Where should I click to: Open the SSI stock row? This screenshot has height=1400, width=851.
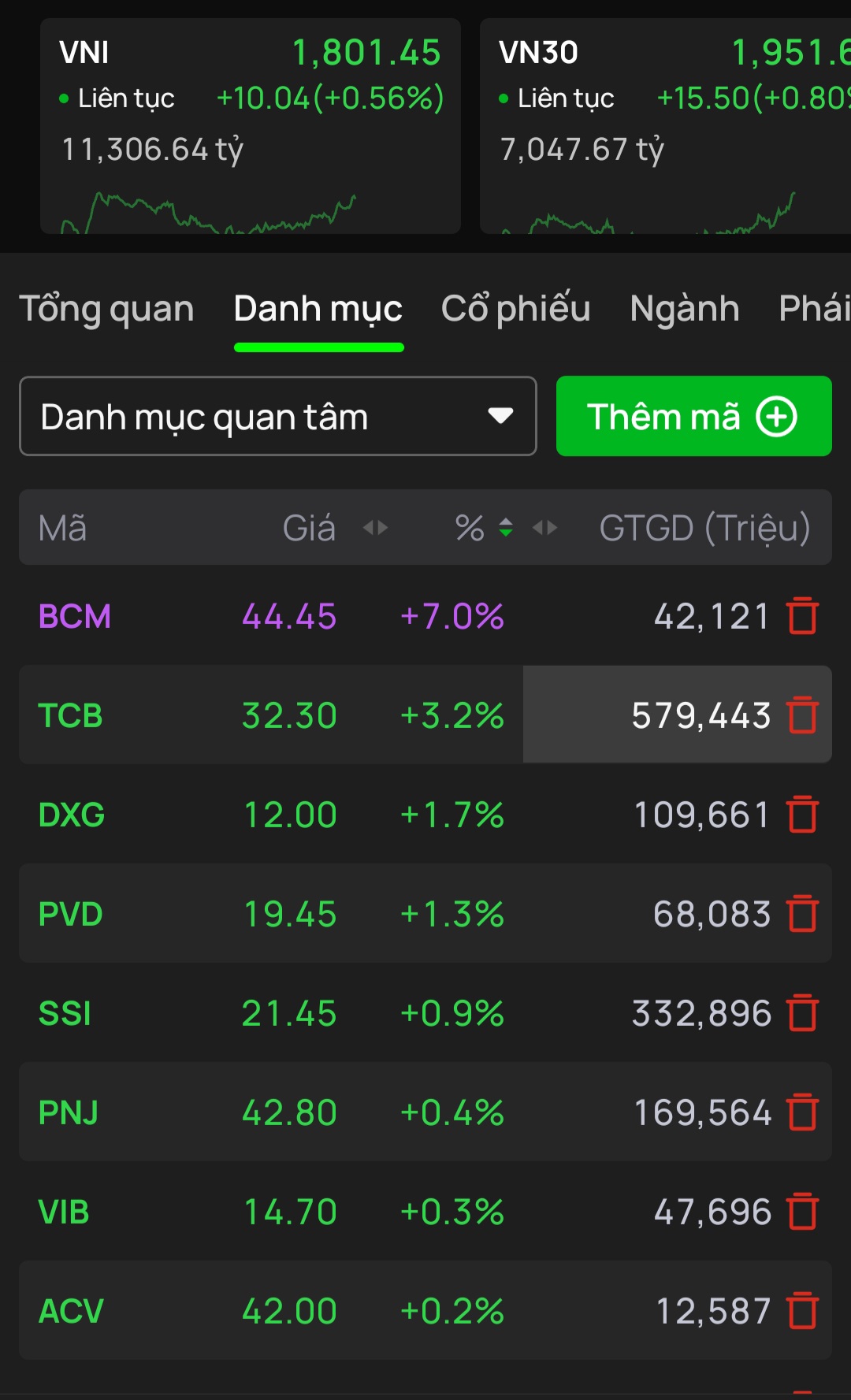(x=425, y=1013)
